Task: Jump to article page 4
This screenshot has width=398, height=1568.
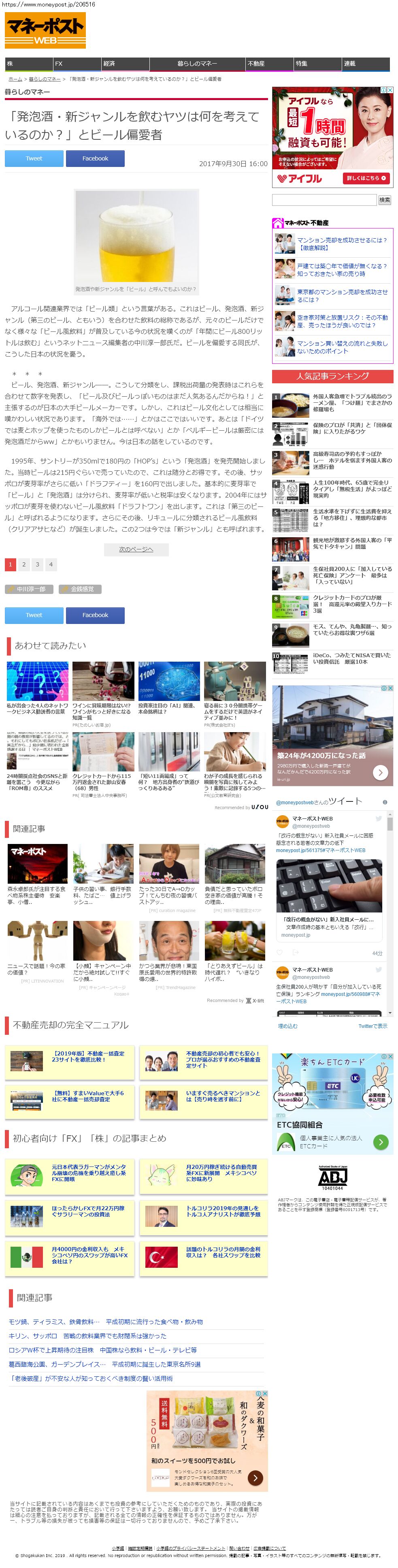Action: click(51, 565)
